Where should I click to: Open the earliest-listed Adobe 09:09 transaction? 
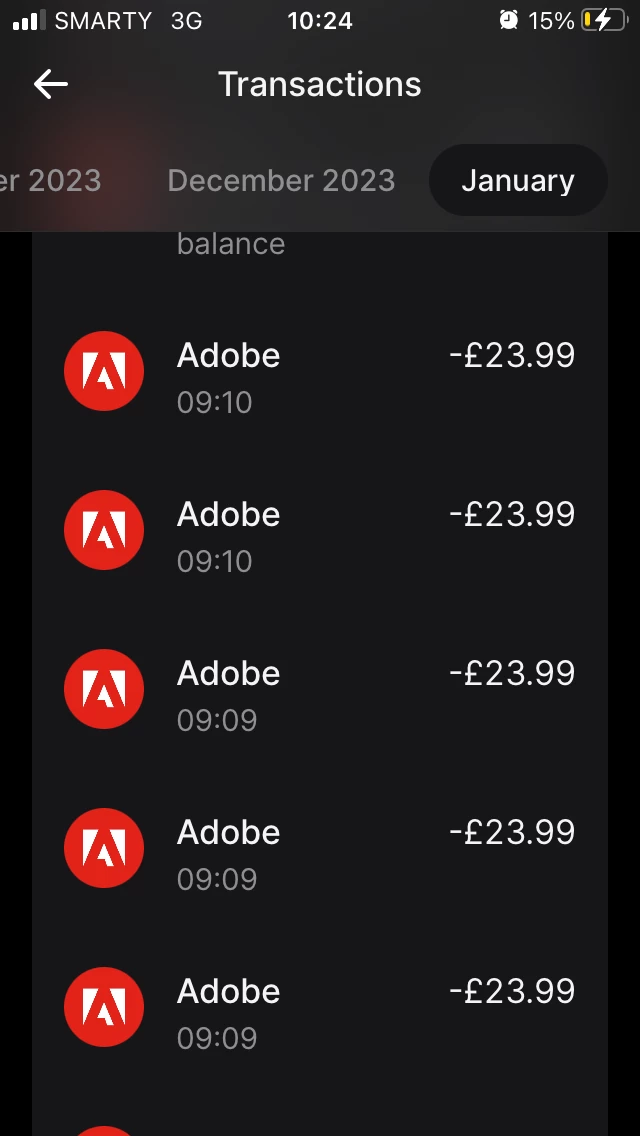[320, 691]
